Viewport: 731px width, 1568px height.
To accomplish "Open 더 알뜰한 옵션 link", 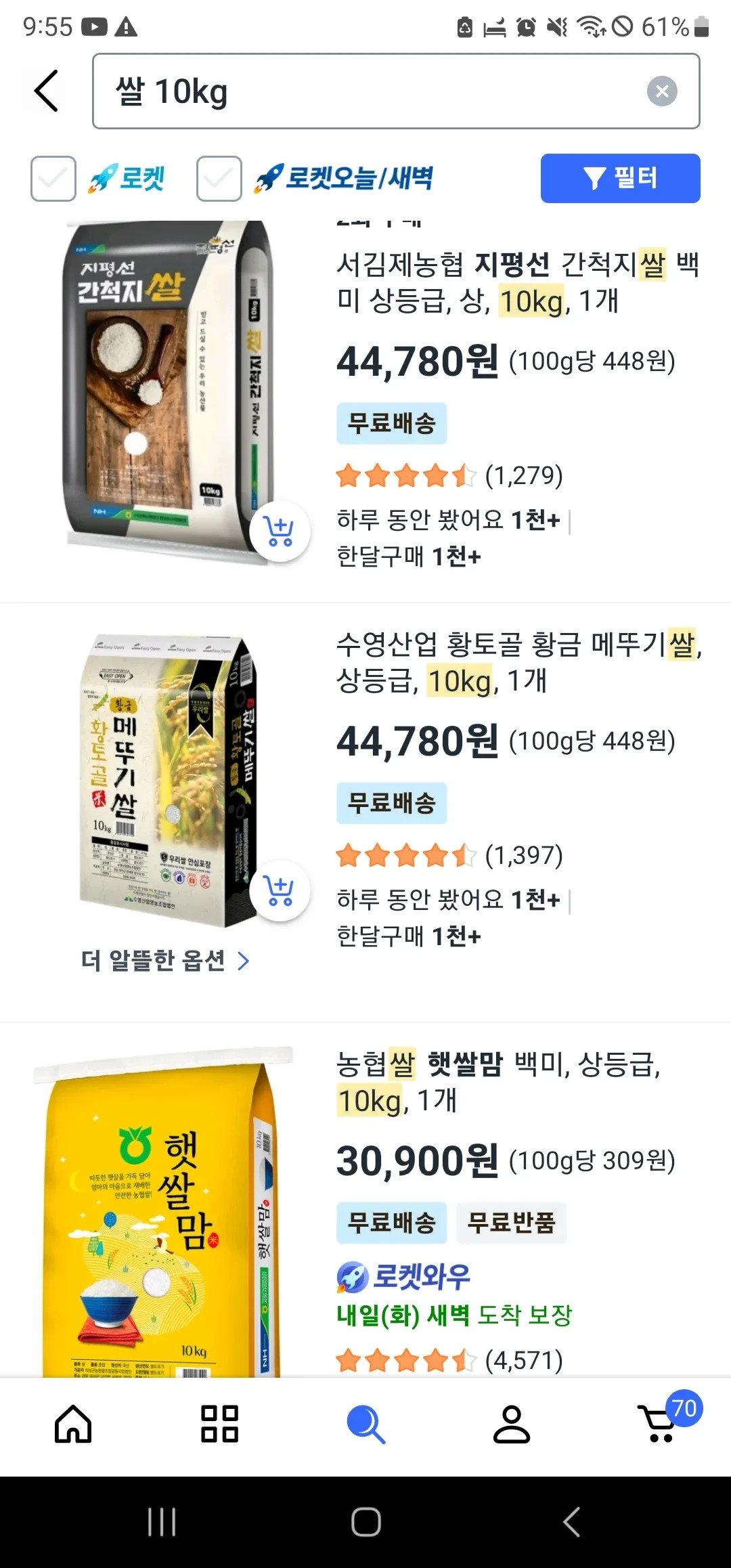I will [165, 960].
